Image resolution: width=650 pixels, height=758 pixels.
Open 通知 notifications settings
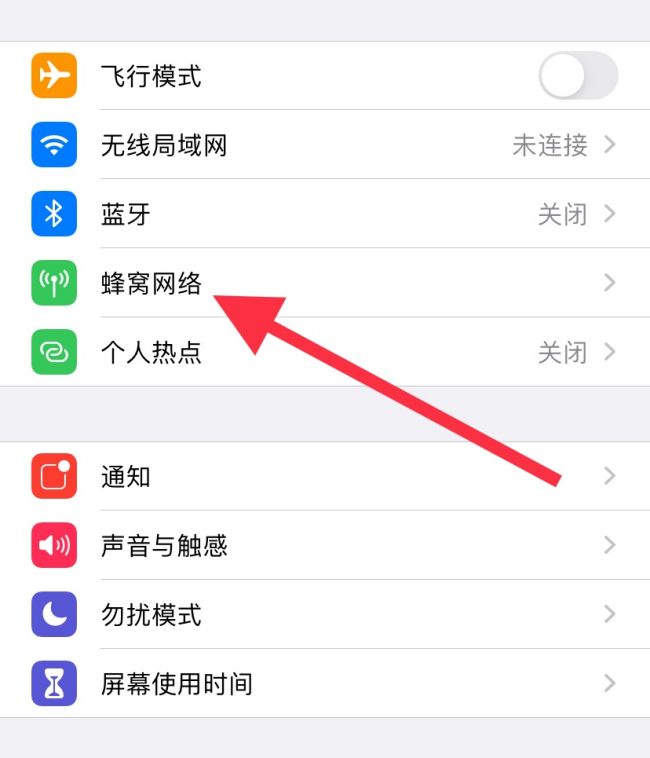pyautogui.click(x=126, y=476)
